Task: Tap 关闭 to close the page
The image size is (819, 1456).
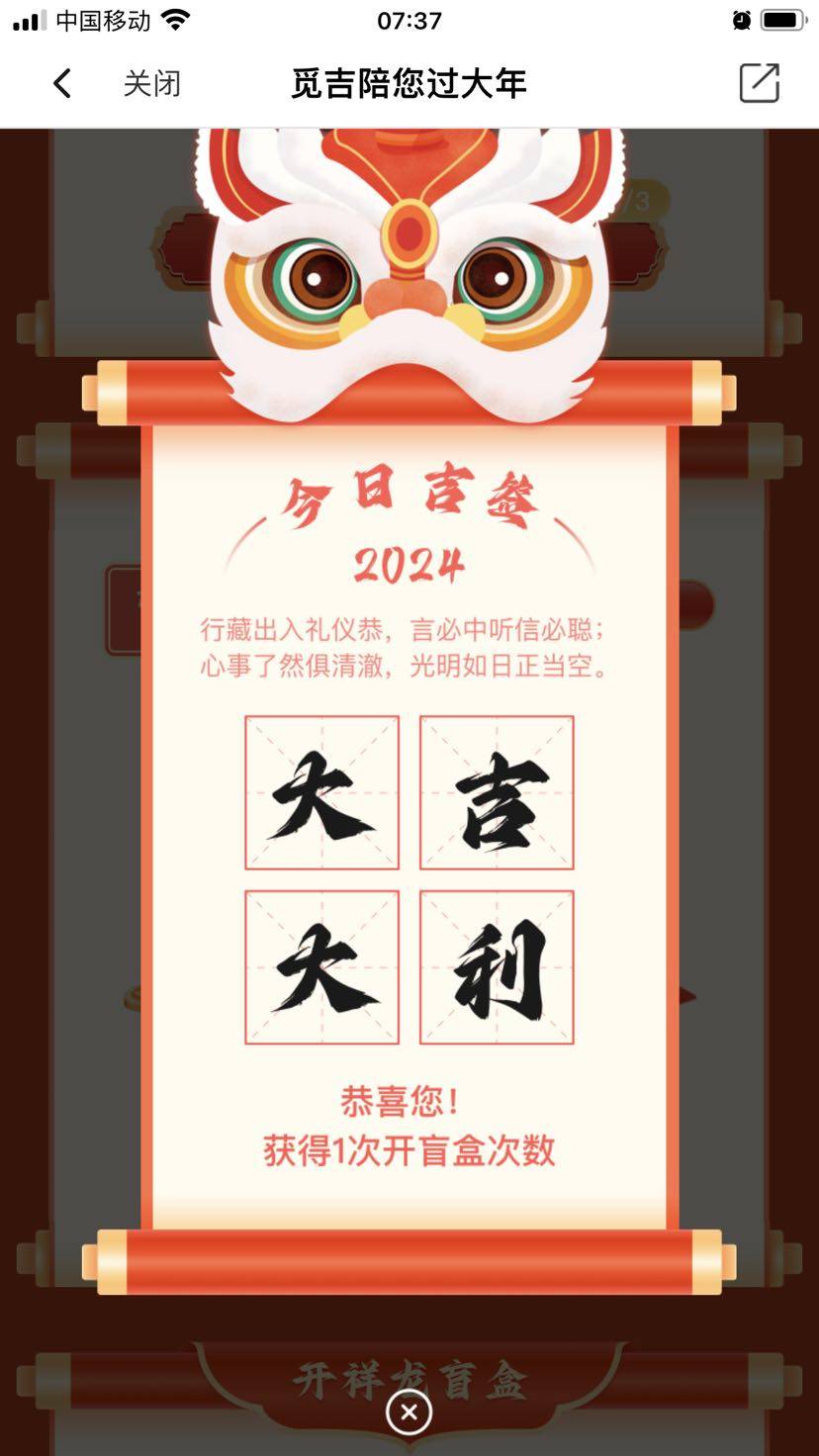Action: pos(151,83)
